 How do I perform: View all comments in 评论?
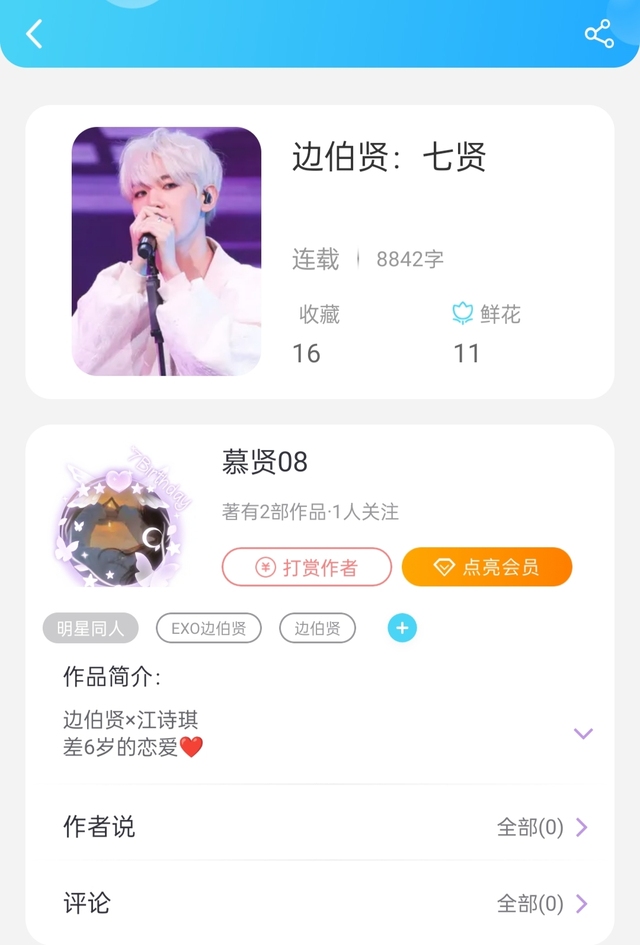pyautogui.click(x=542, y=904)
